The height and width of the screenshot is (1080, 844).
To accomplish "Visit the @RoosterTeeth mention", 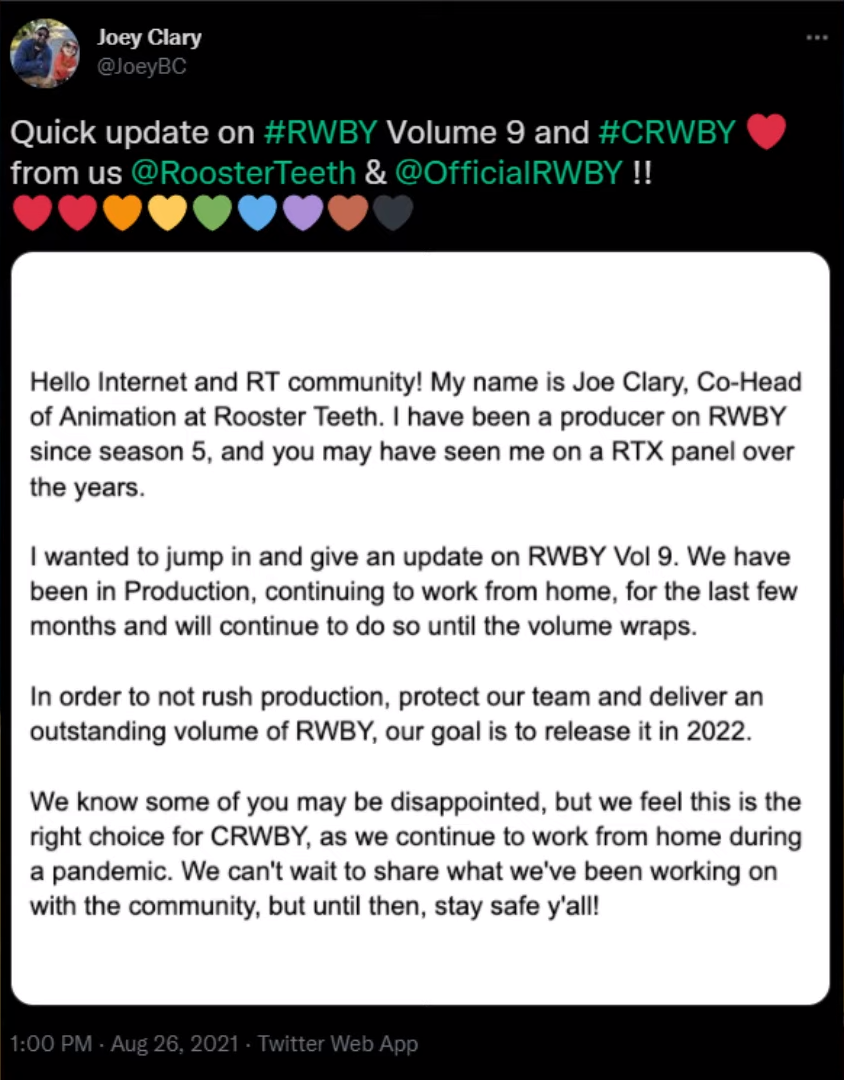I will pyautogui.click(x=243, y=173).
